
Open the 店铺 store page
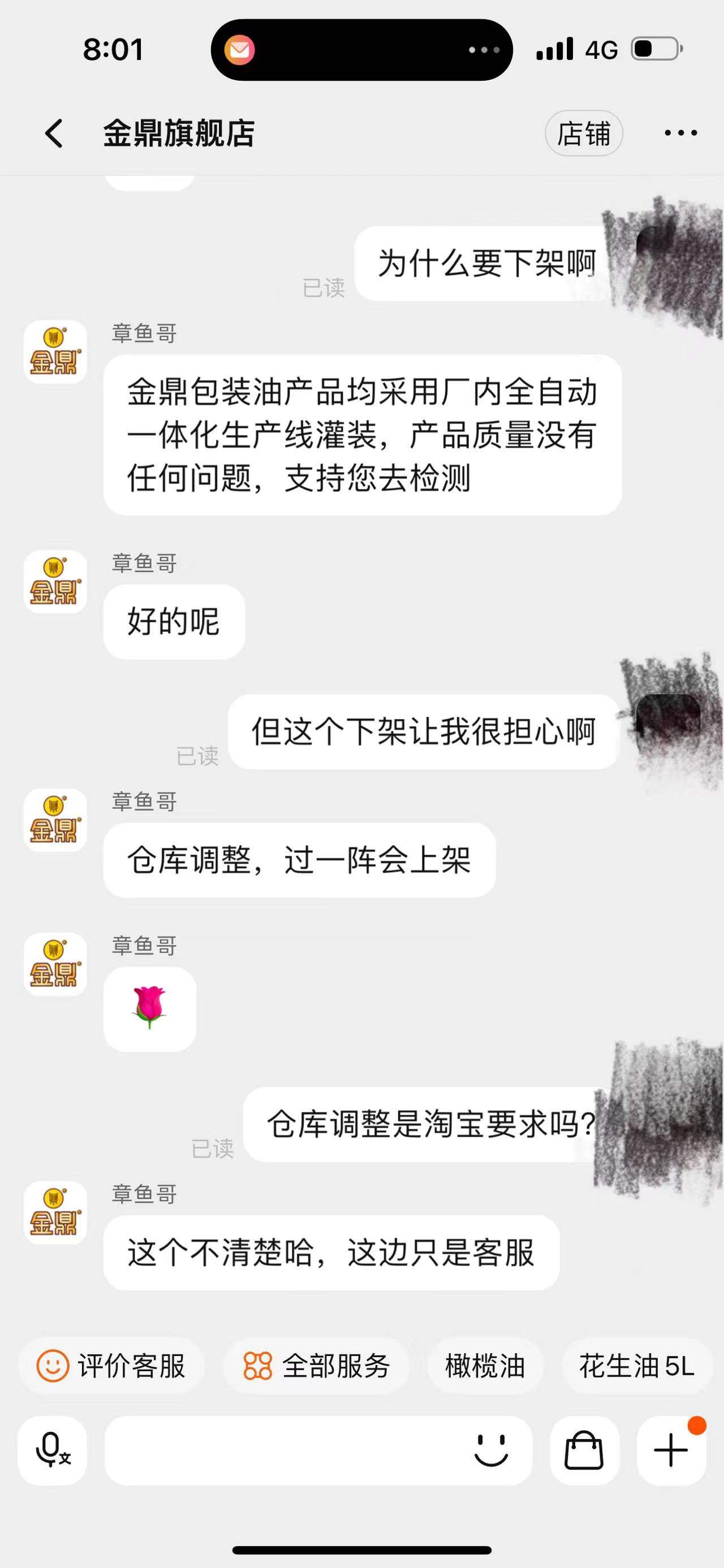coord(583,133)
